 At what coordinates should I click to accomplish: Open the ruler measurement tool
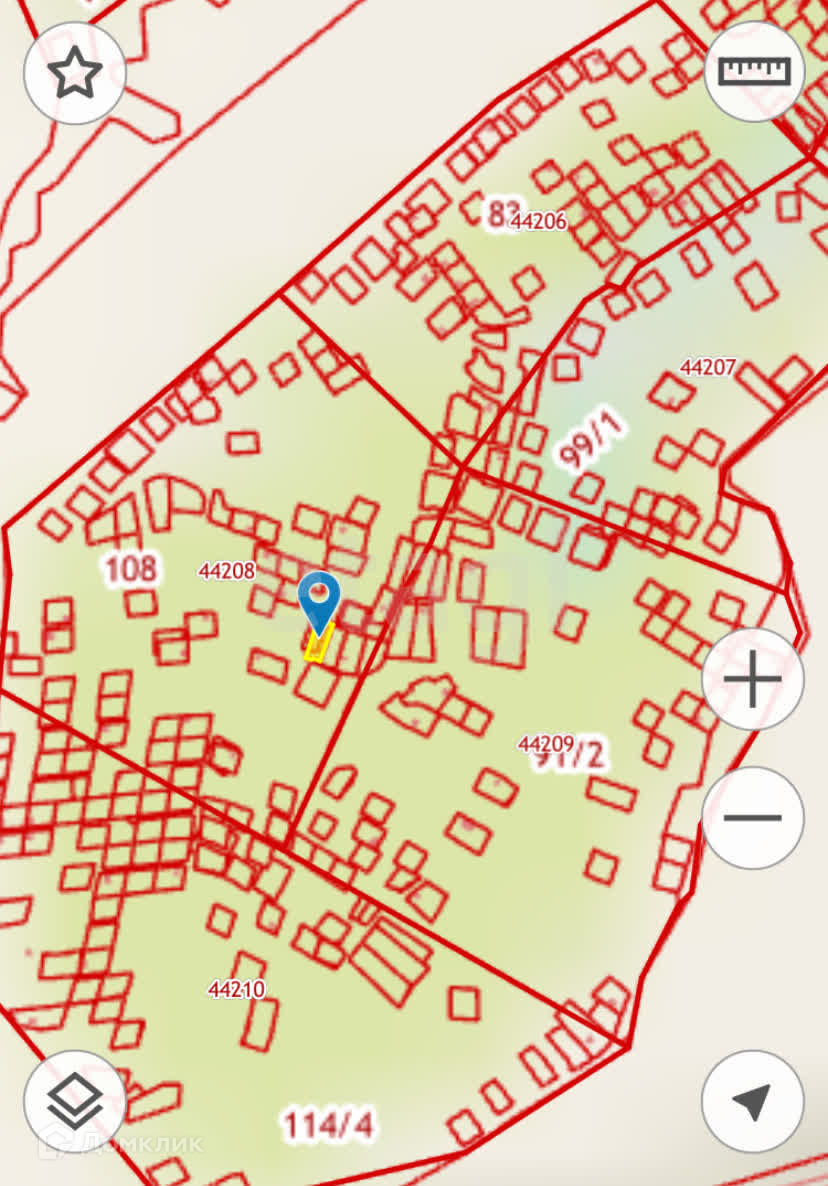(755, 71)
